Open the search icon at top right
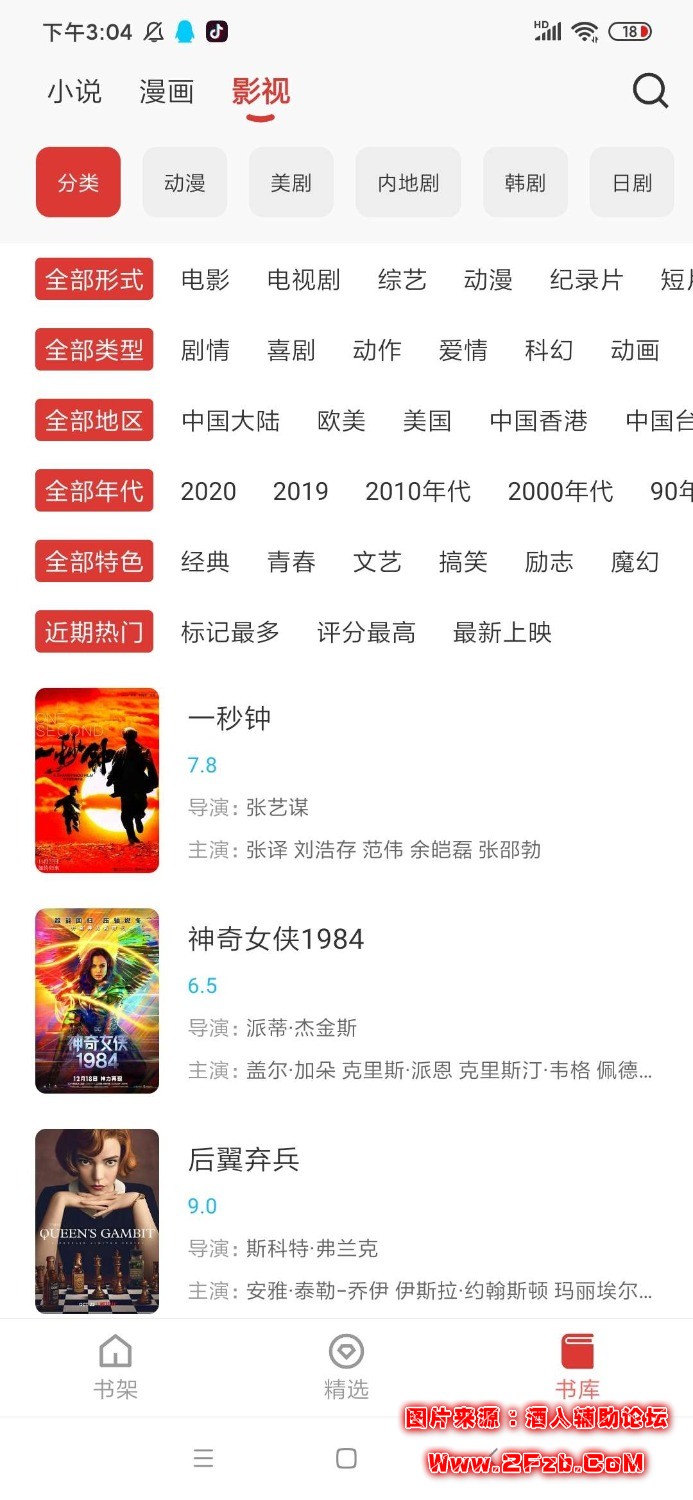The width and height of the screenshot is (693, 1500). click(x=650, y=91)
